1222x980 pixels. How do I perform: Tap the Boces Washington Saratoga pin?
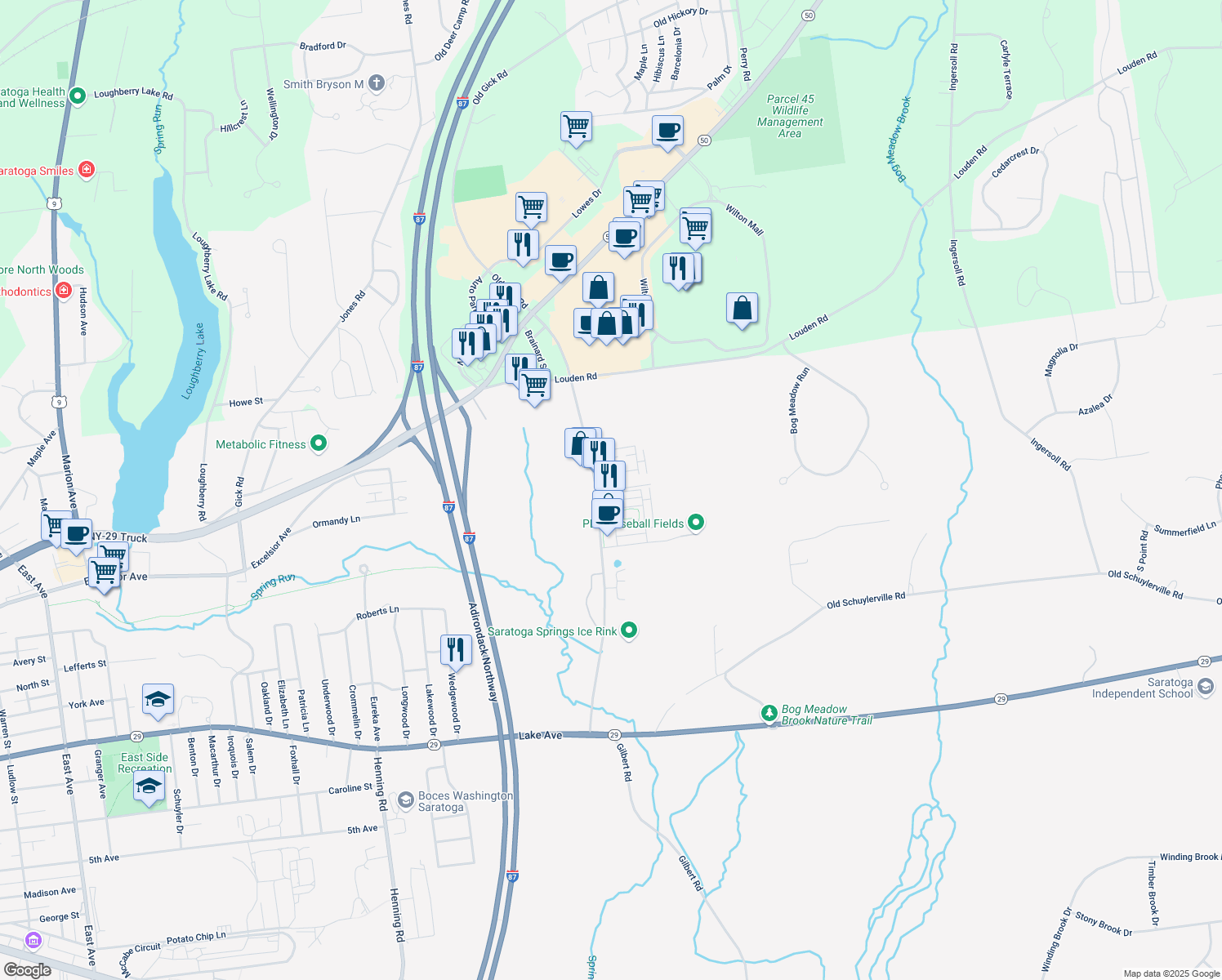406,801
